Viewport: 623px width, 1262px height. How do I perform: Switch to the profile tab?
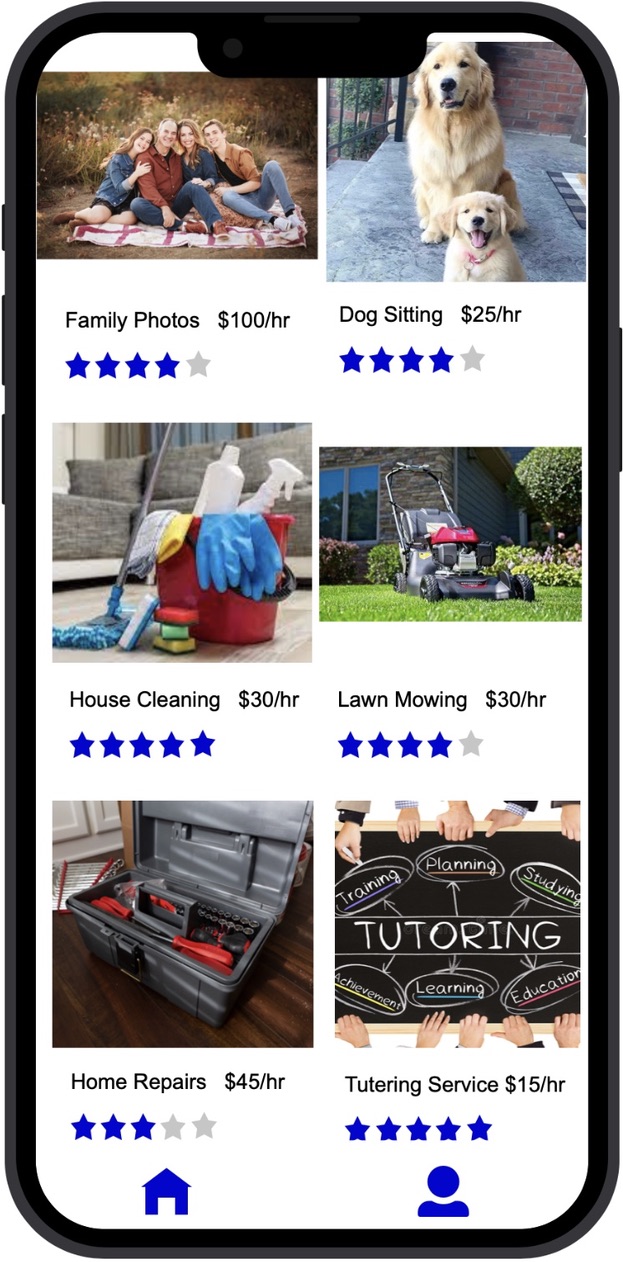(x=443, y=1191)
